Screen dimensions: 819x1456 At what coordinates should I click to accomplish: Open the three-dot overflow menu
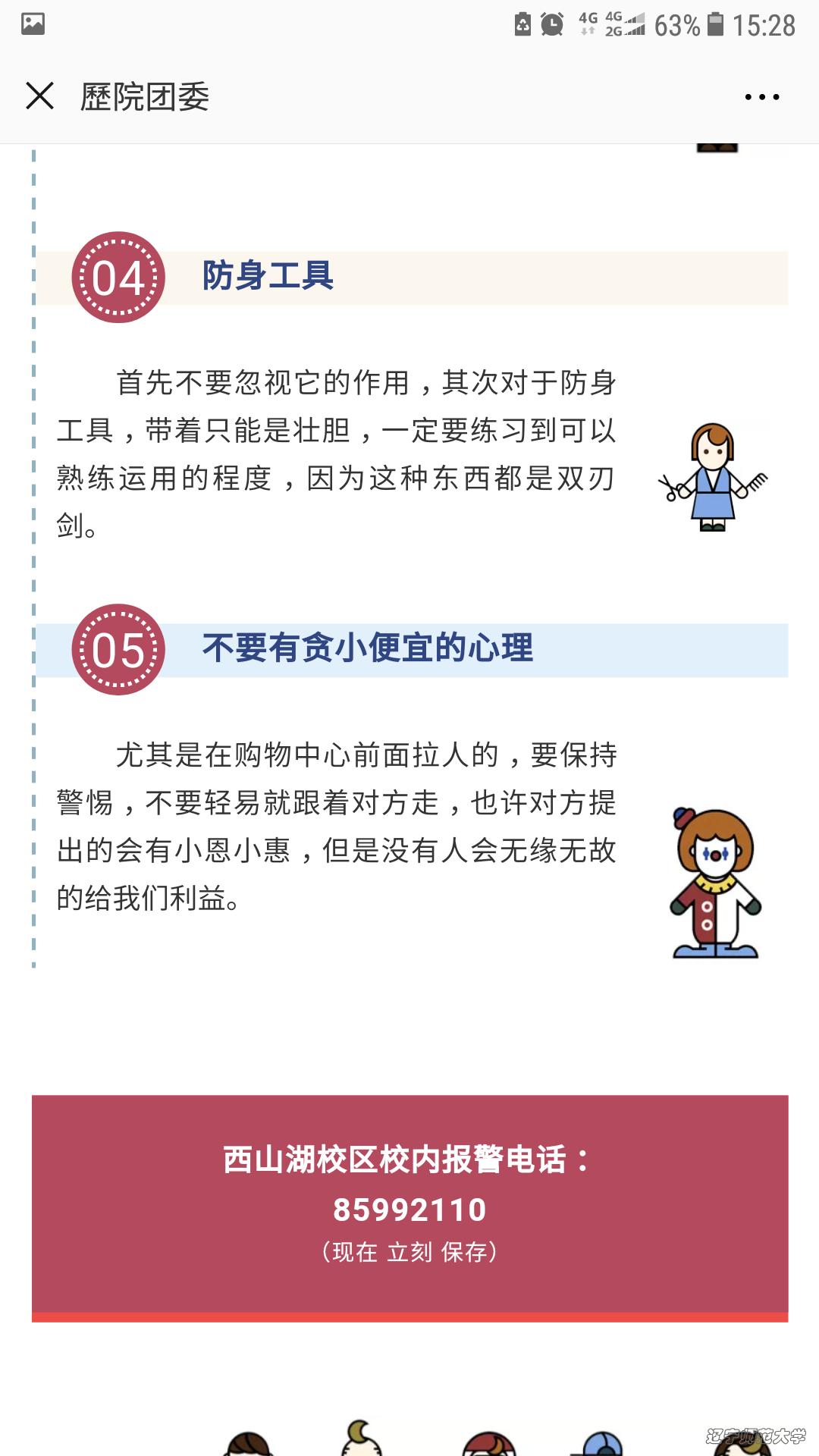click(x=761, y=97)
